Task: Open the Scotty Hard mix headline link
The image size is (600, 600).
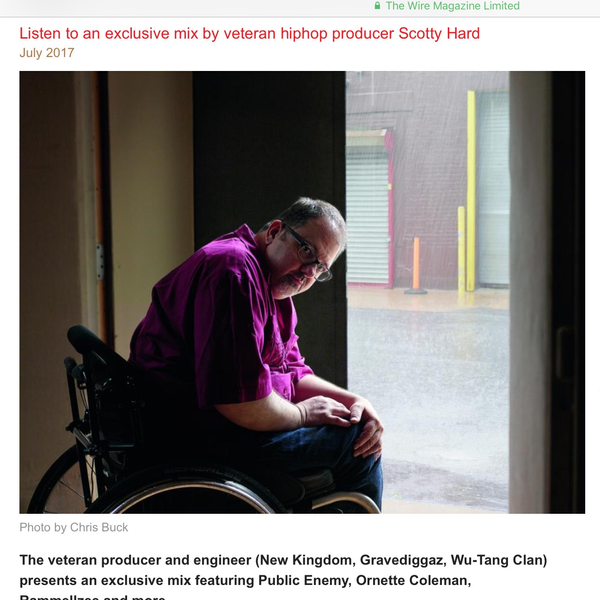Action: [x=249, y=34]
